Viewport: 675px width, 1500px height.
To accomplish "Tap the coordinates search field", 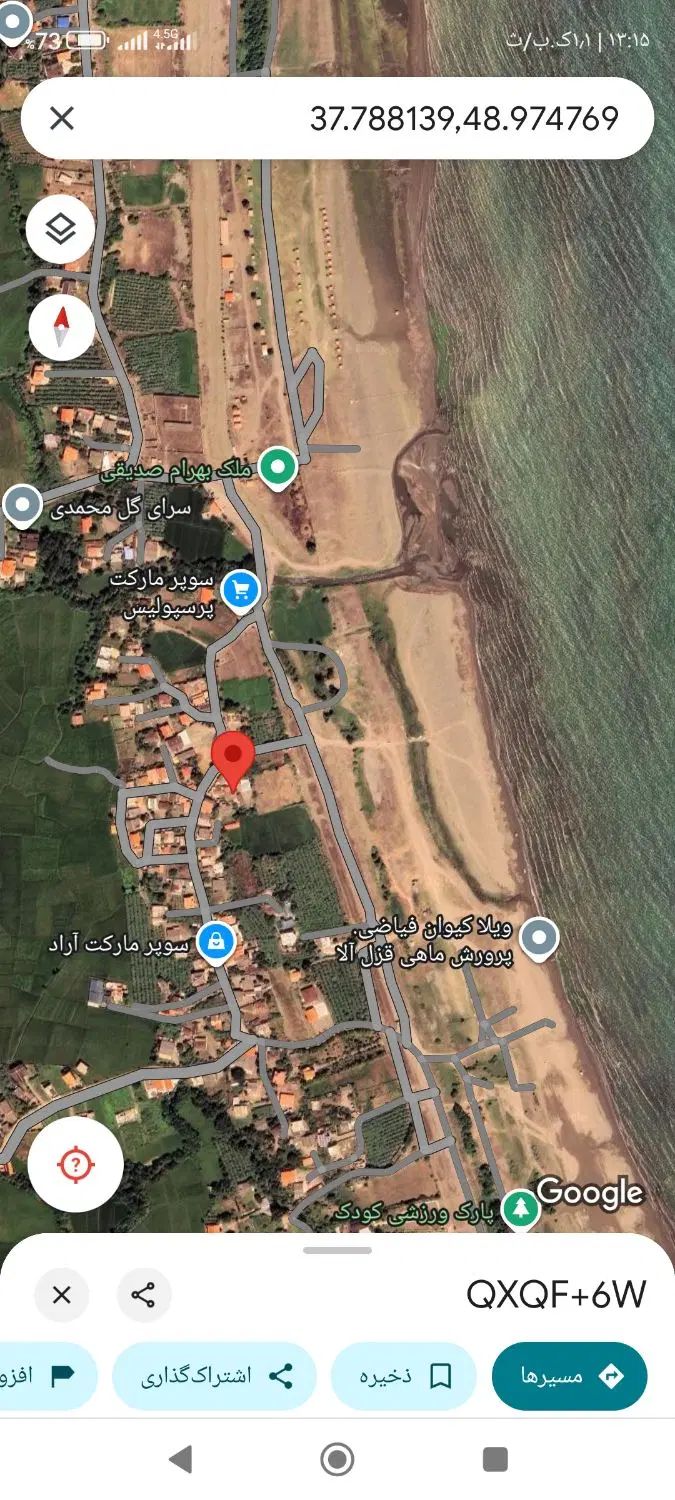I will (400, 119).
